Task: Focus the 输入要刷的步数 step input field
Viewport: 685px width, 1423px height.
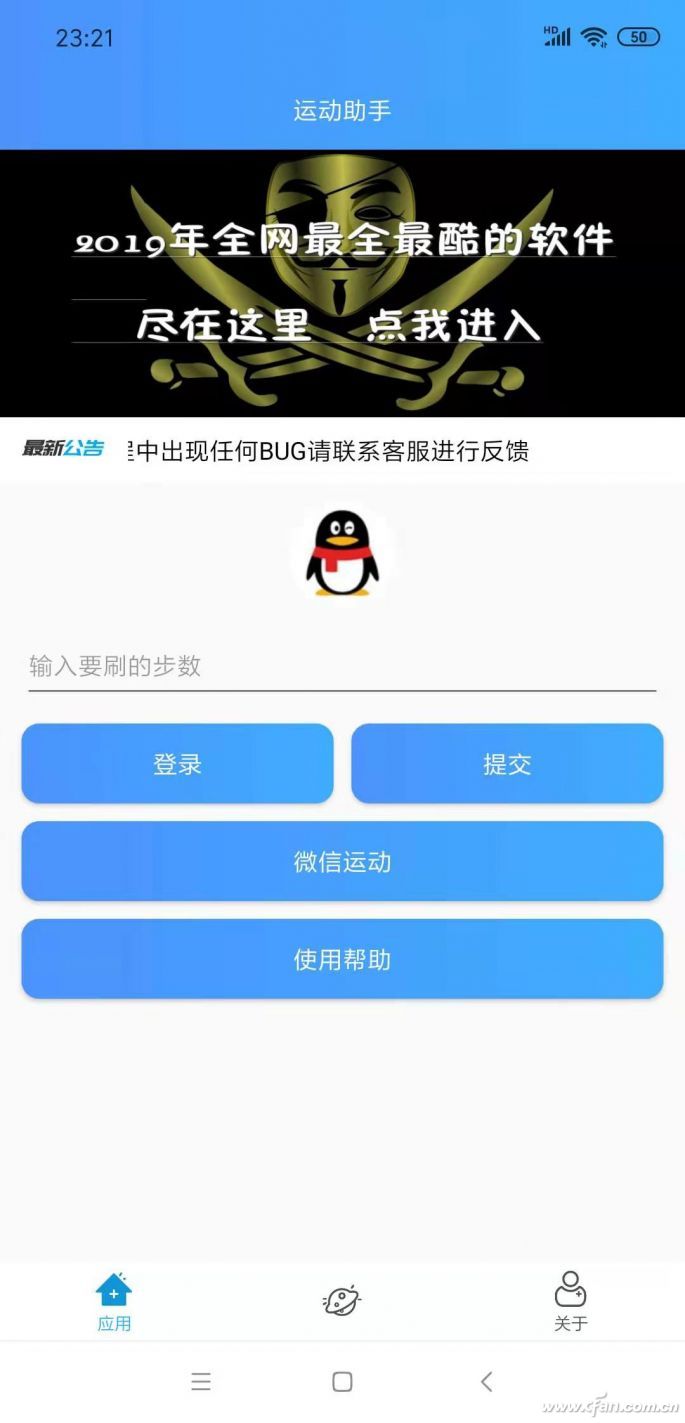Action: tap(342, 666)
